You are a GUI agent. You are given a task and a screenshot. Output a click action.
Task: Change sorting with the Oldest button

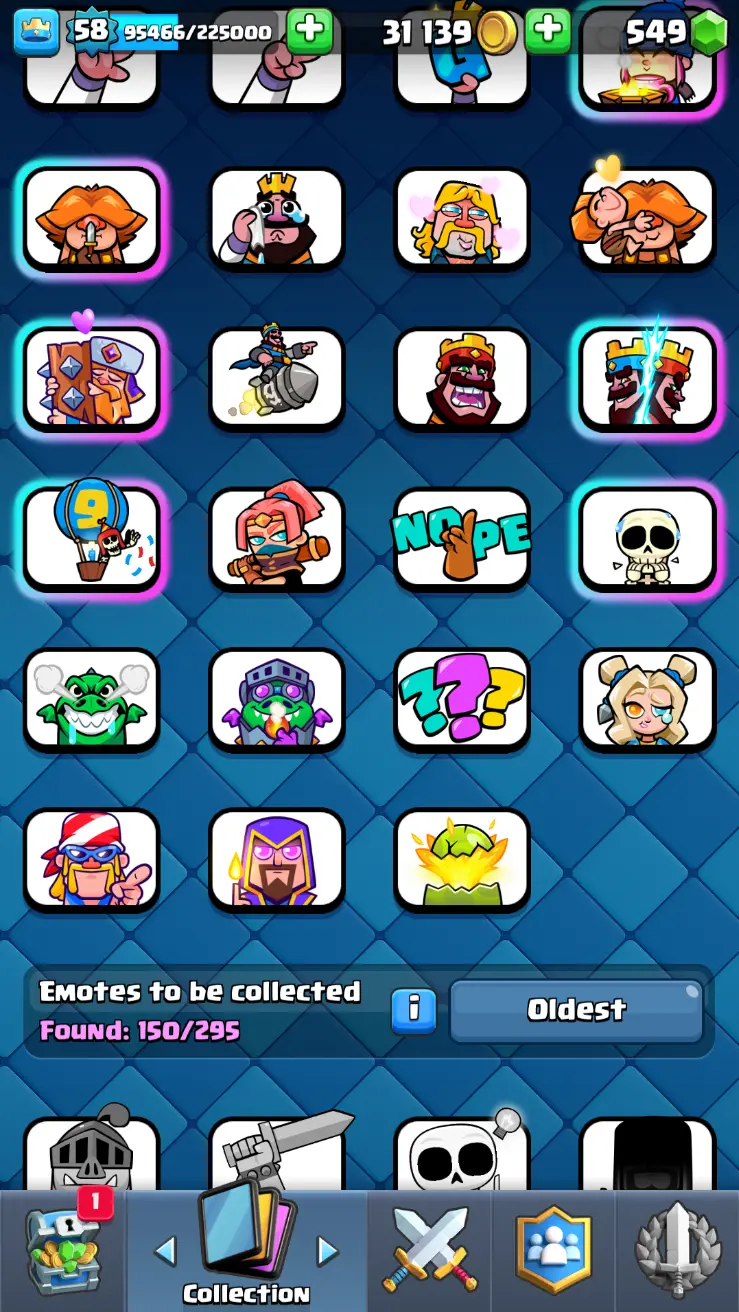click(x=576, y=1010)
